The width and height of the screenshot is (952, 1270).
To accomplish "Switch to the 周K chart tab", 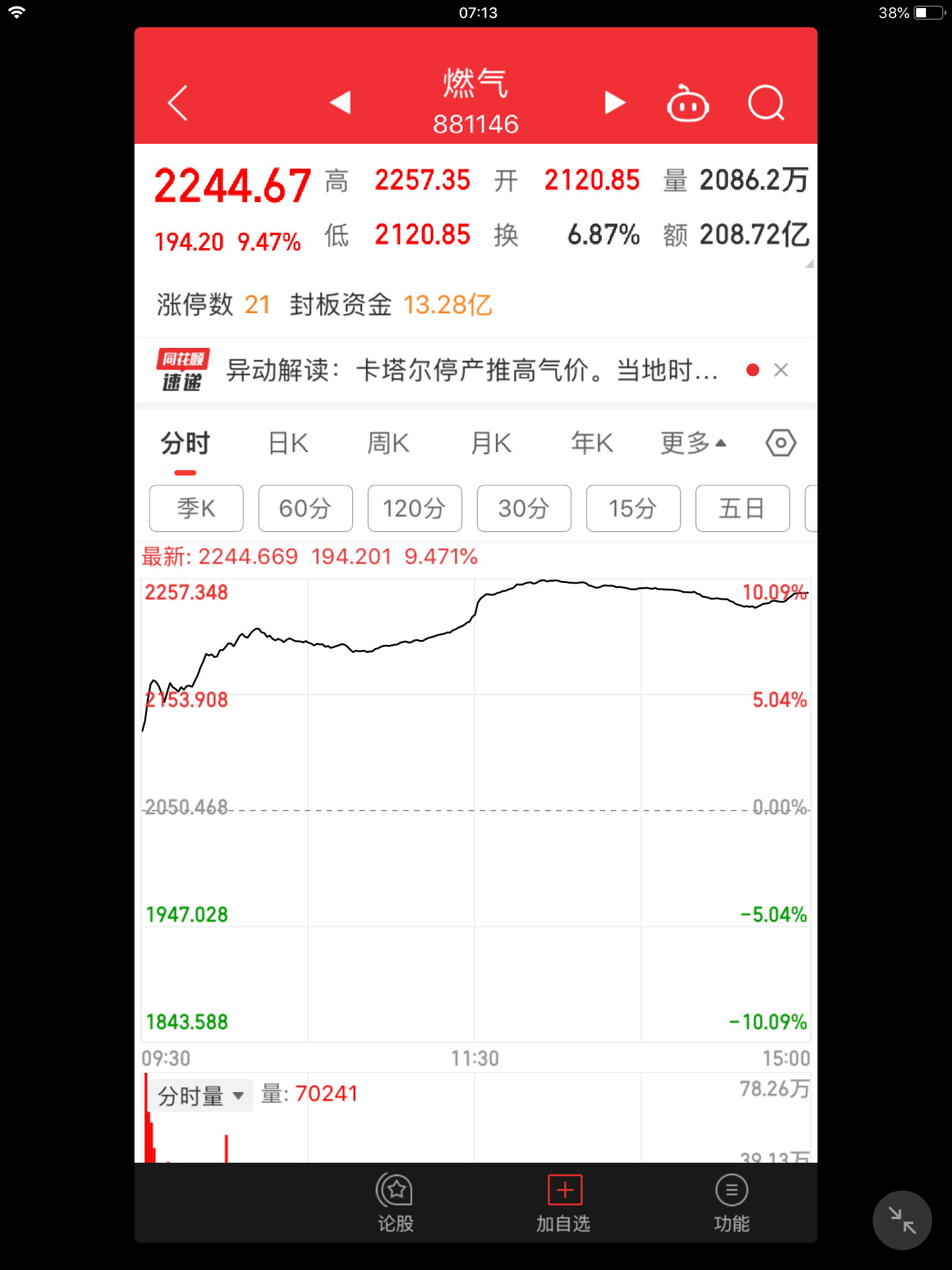I will coord(388,443).
